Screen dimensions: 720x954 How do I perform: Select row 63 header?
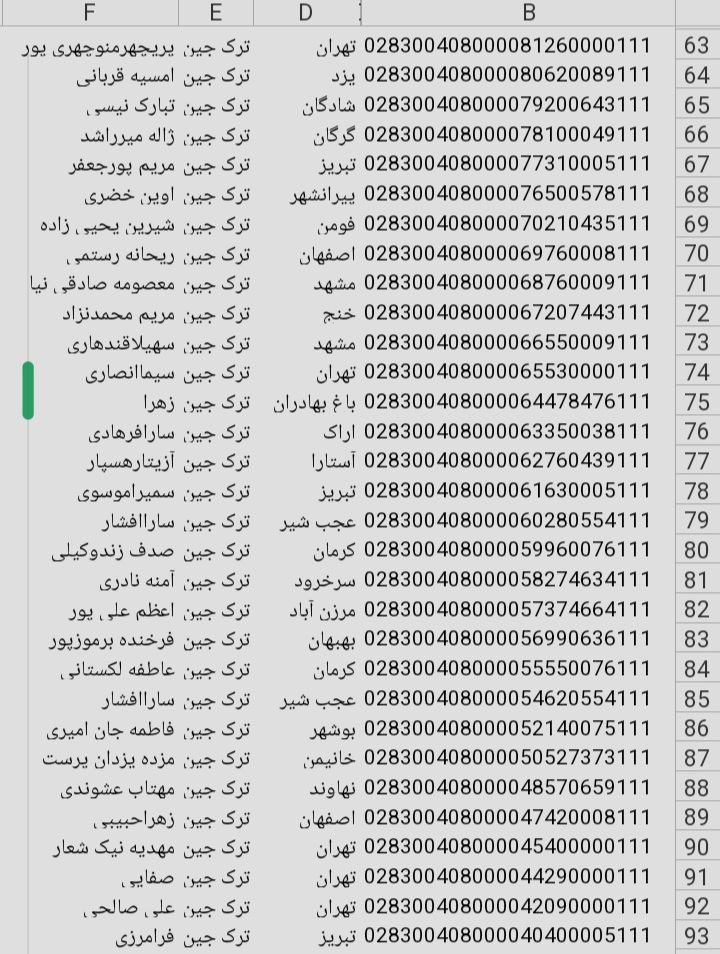(x=697, y=46)
